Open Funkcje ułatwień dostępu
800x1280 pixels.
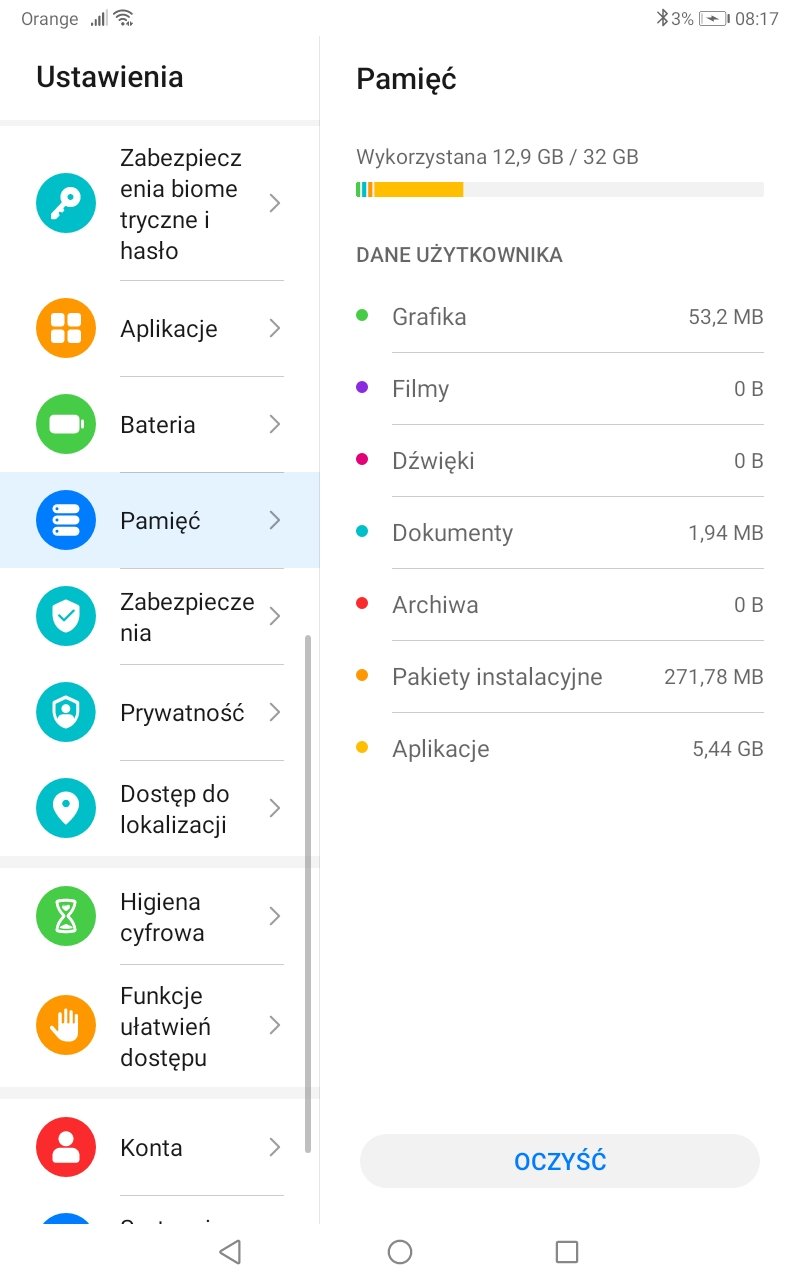(x=160, y=1026)
